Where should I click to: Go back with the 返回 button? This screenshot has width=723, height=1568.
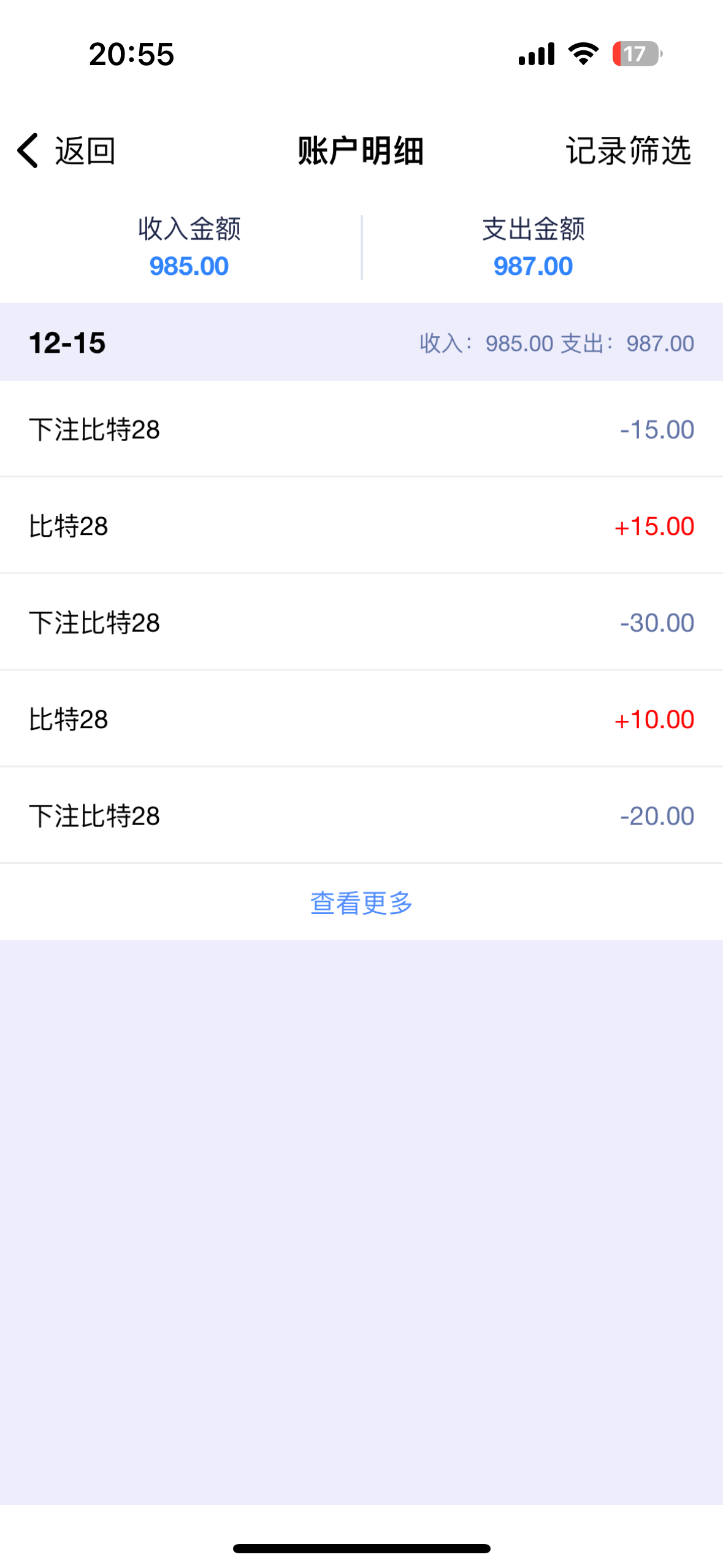[66, 151]
